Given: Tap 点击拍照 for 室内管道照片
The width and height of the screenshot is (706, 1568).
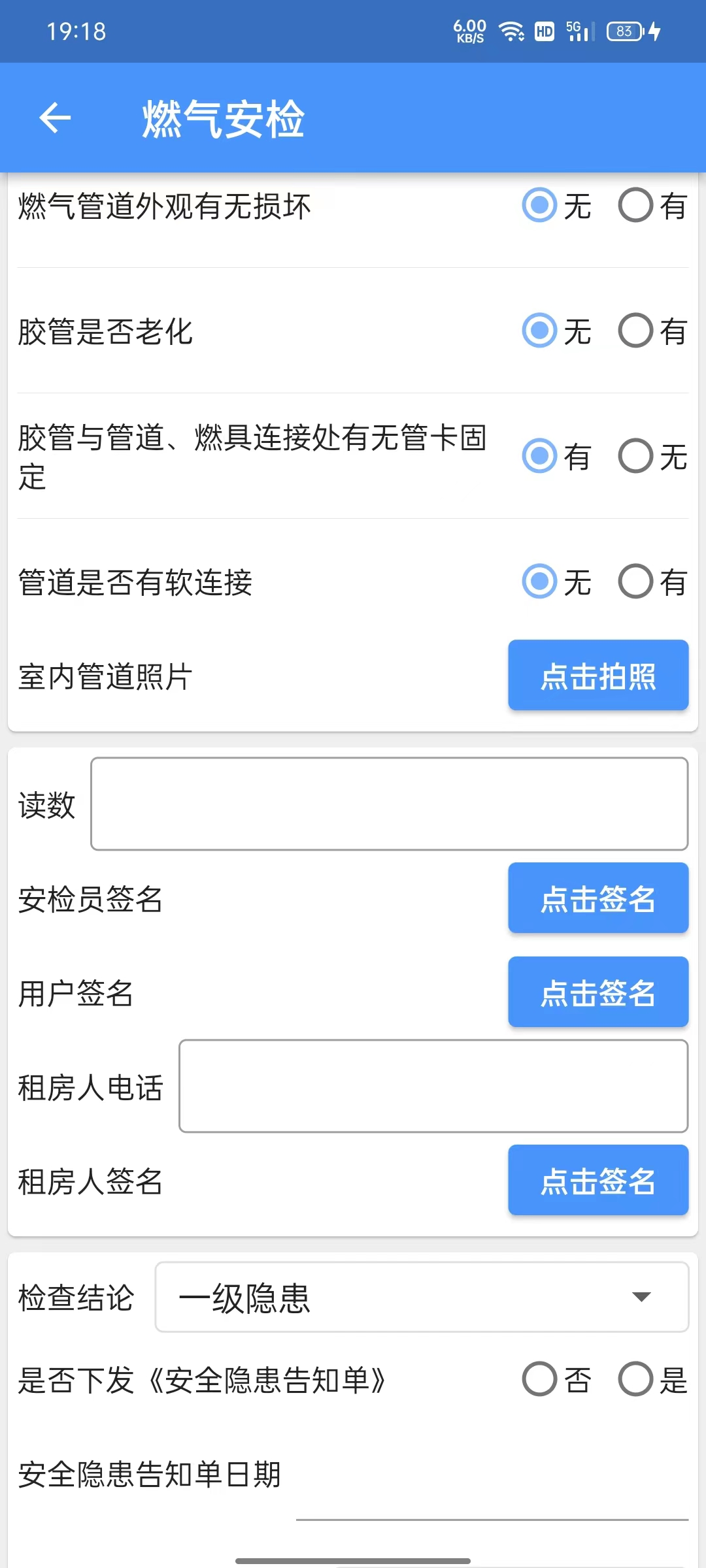Looking at the screenshot, I should coord(598,676).
